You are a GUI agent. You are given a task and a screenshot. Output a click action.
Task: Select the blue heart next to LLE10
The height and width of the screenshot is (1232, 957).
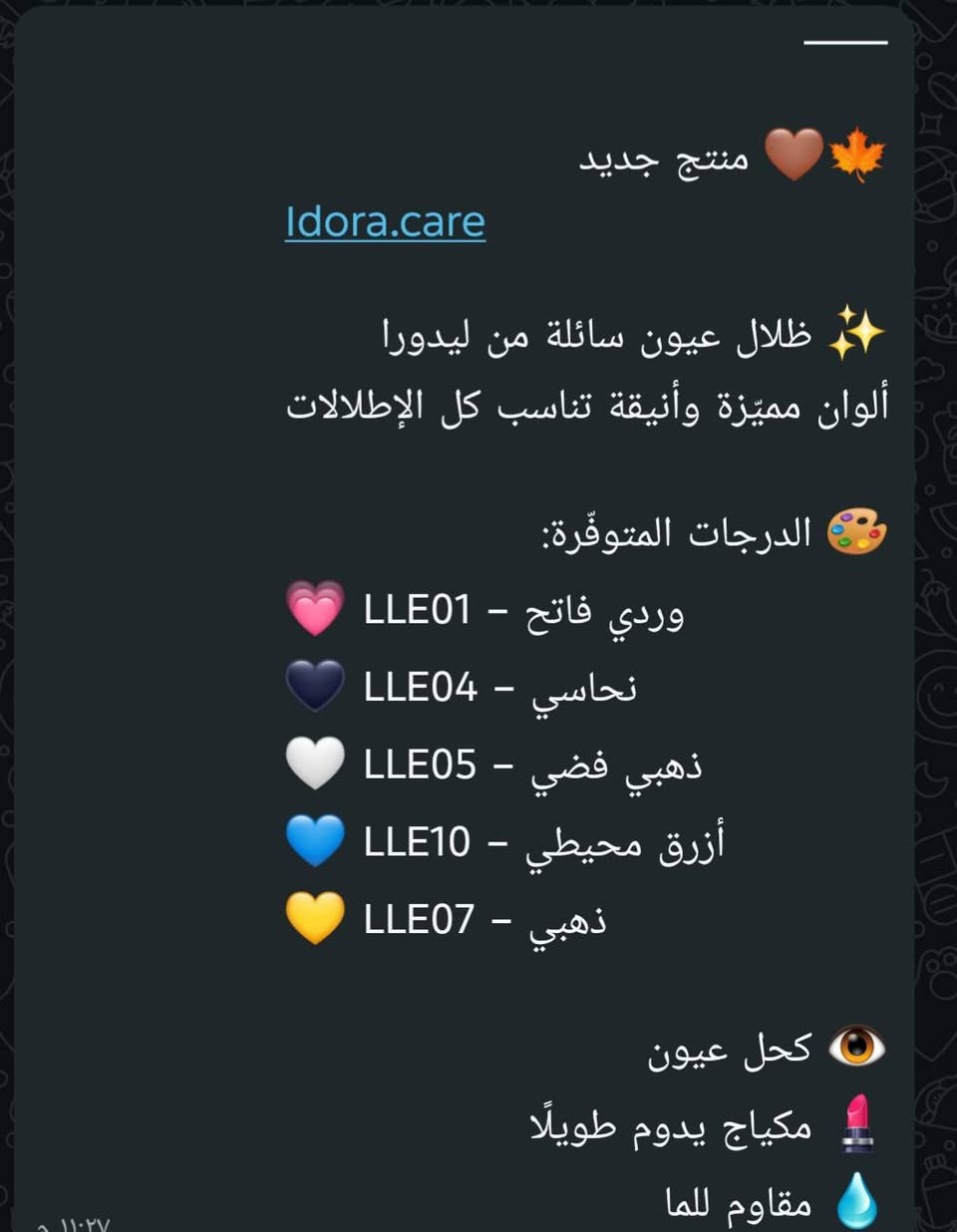click(x=315, y=840)
